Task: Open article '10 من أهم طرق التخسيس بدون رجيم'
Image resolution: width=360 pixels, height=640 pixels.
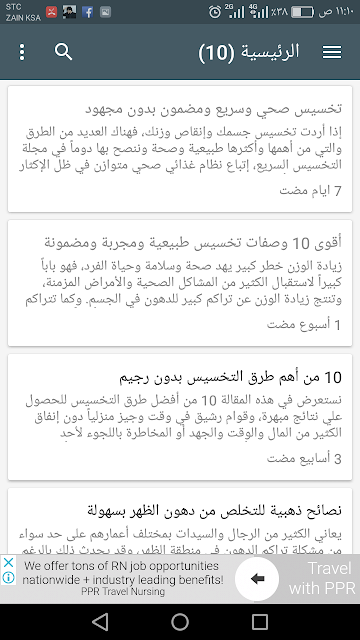Action: (180, 417)
